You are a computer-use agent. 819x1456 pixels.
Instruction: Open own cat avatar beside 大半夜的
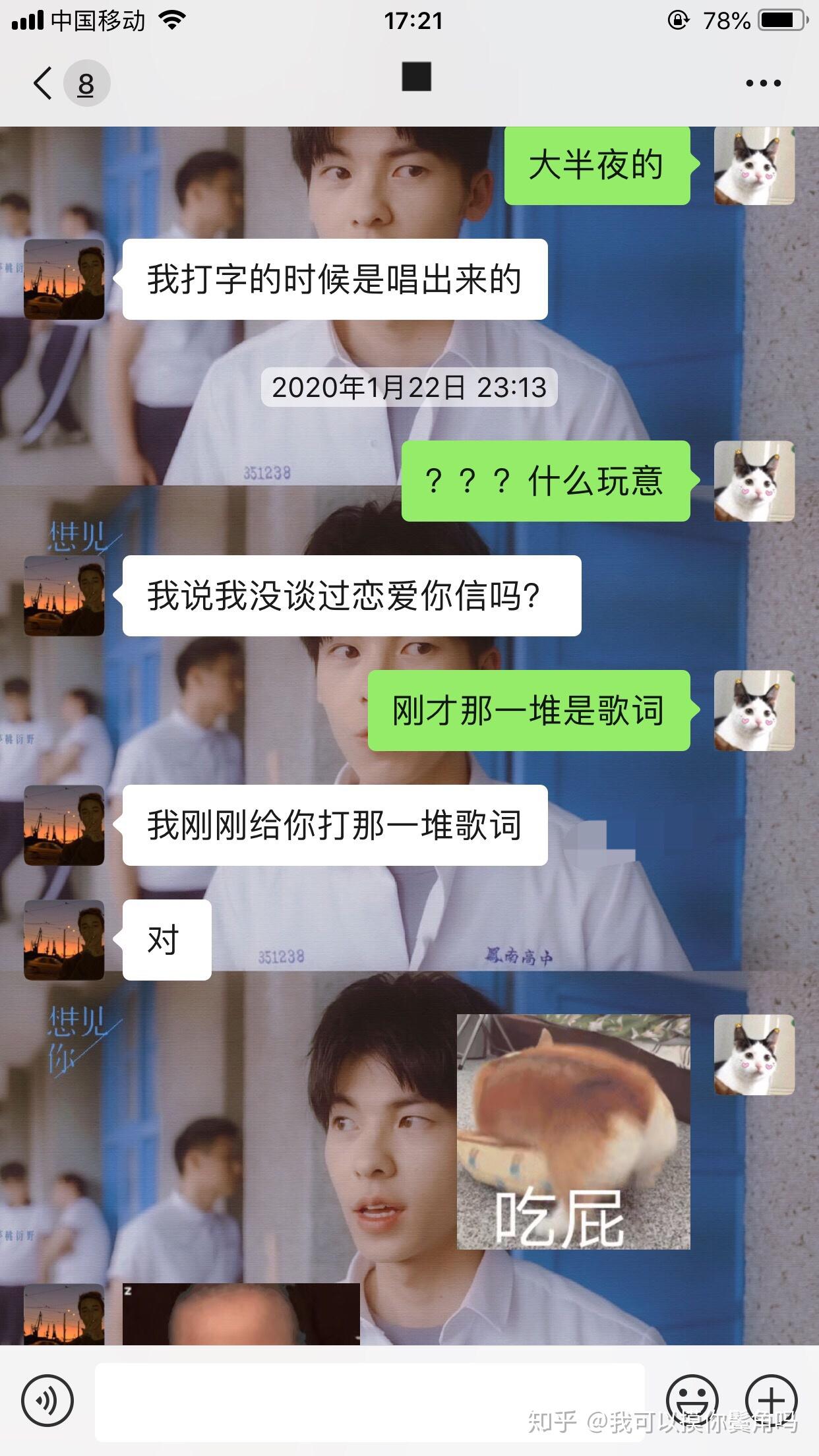[x=754, y=166]
